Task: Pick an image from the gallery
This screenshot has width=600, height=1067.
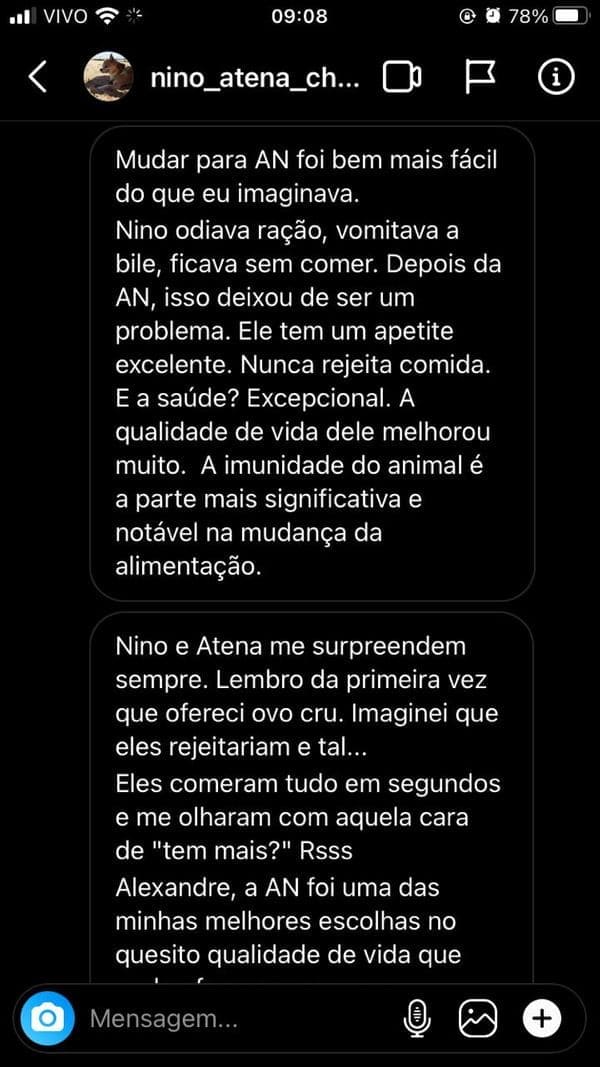Action: pos(478,1019)
